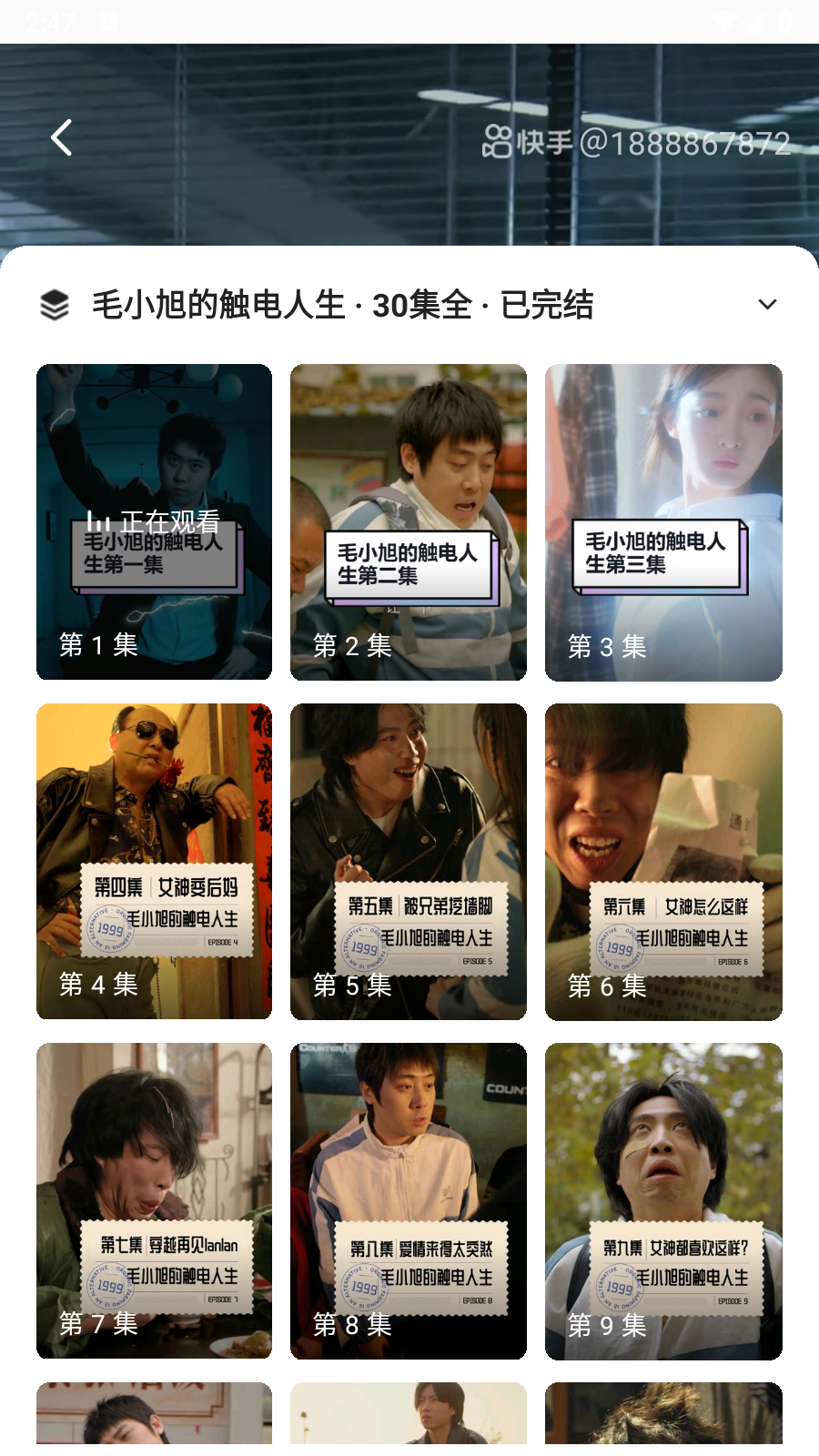Collapse the episode list panel chevron

coord(767,305)
